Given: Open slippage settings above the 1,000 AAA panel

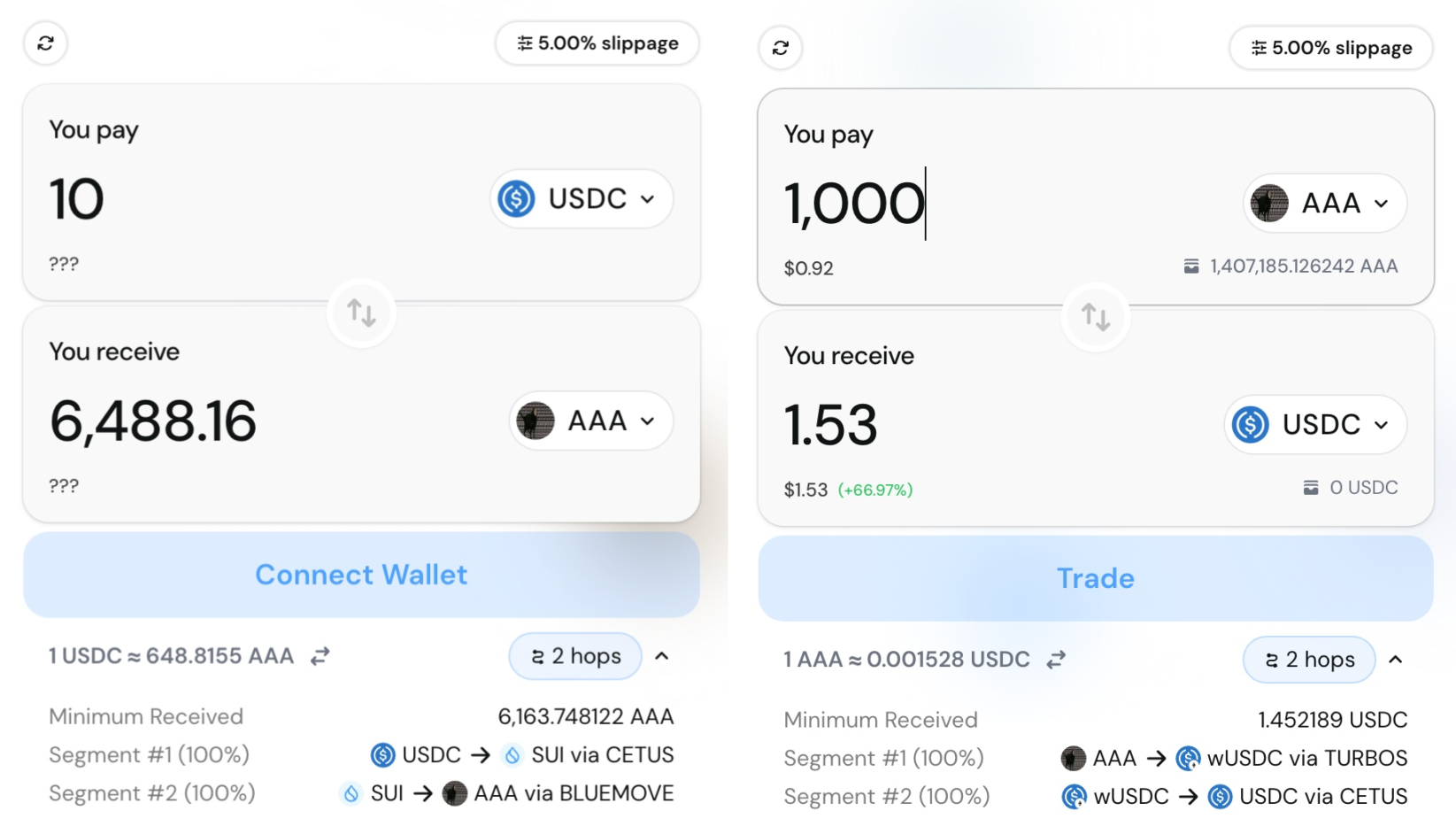Looking at the screenshot, I should 1330,48.
